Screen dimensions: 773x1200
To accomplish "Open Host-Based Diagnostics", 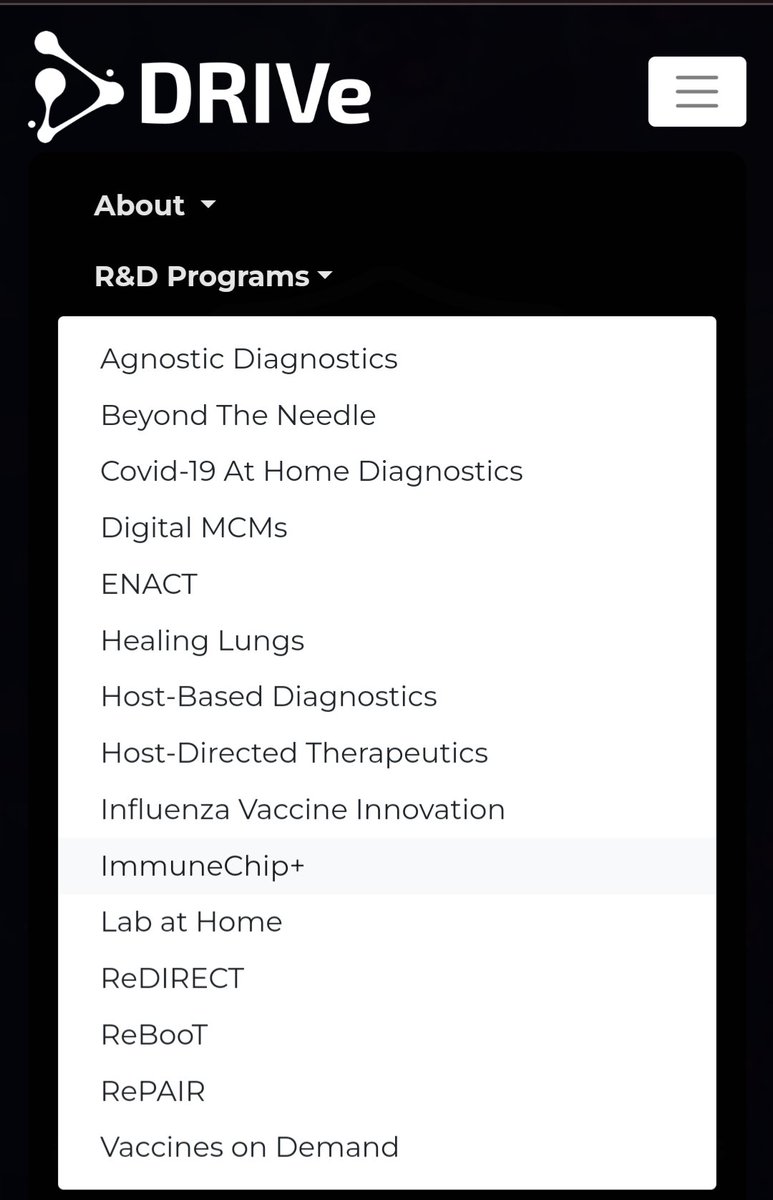I will pos(268,696).
